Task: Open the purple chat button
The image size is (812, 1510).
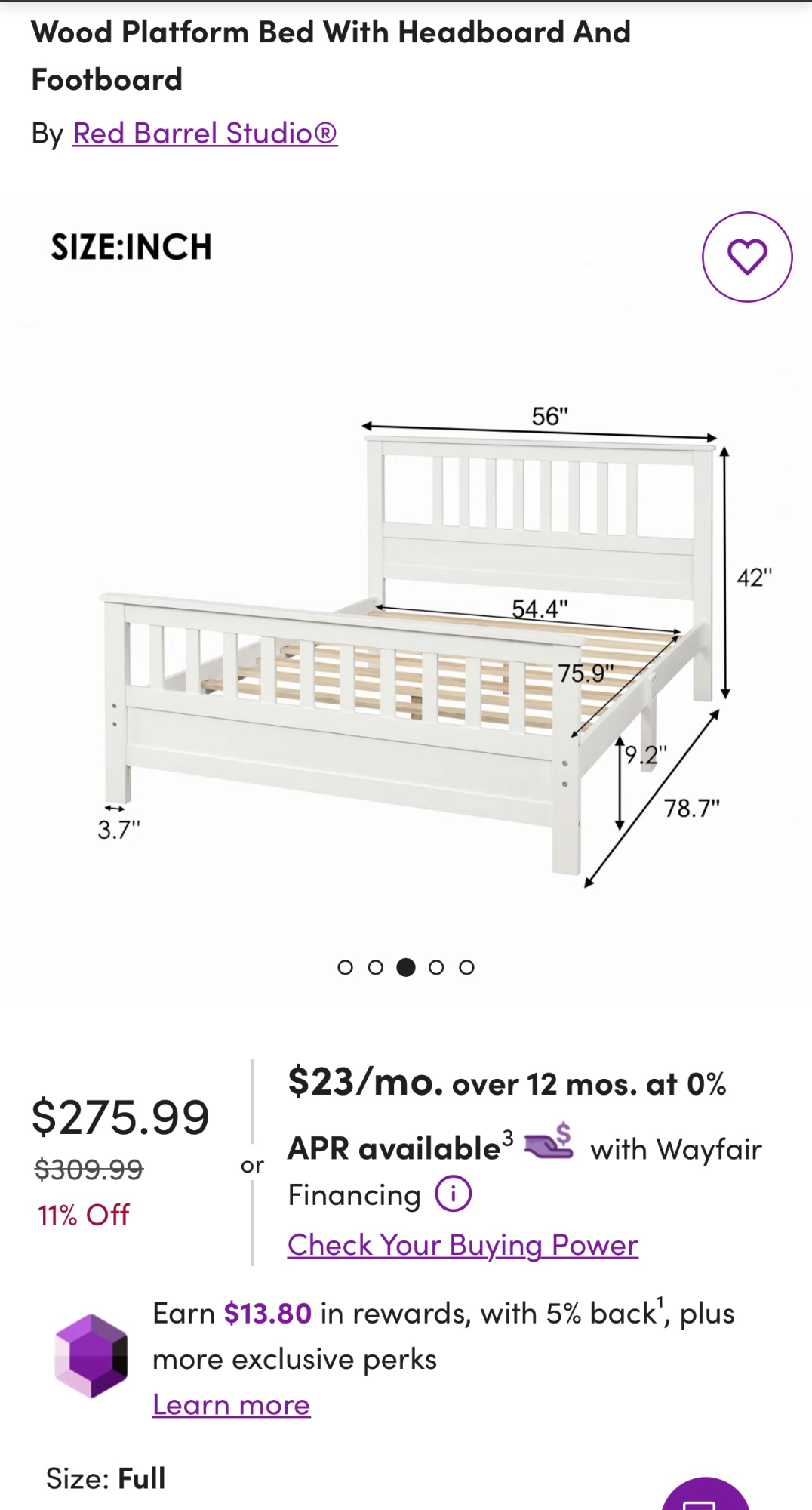Action: tap(706, 1495)
